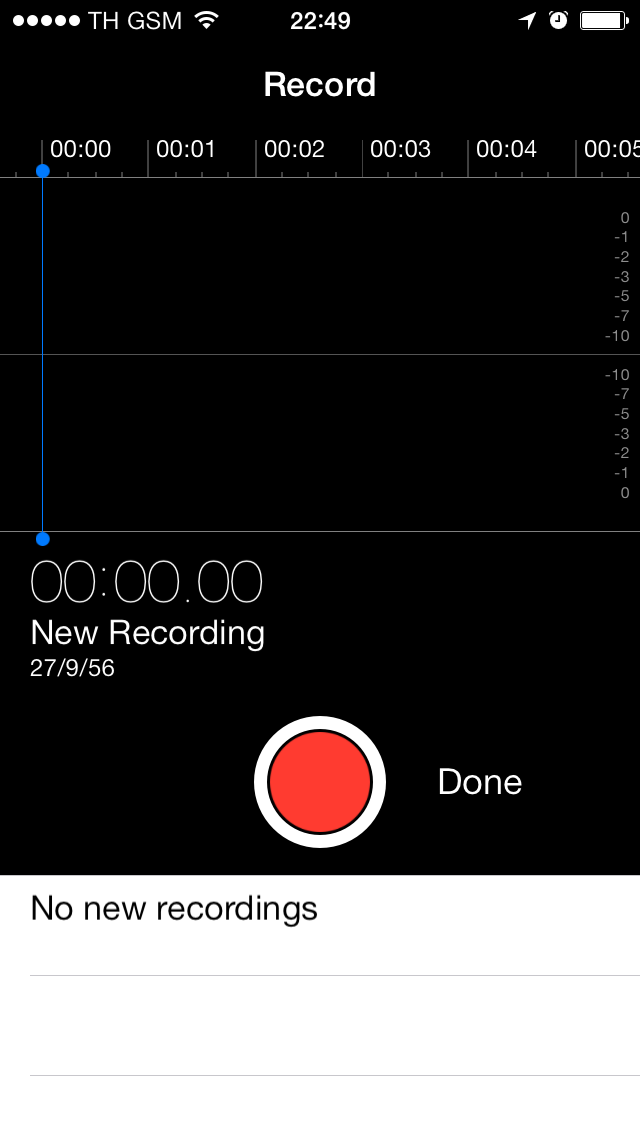Start recording with the red button
The height and width of the screenshot is (1136, 640).
[320, 781]
